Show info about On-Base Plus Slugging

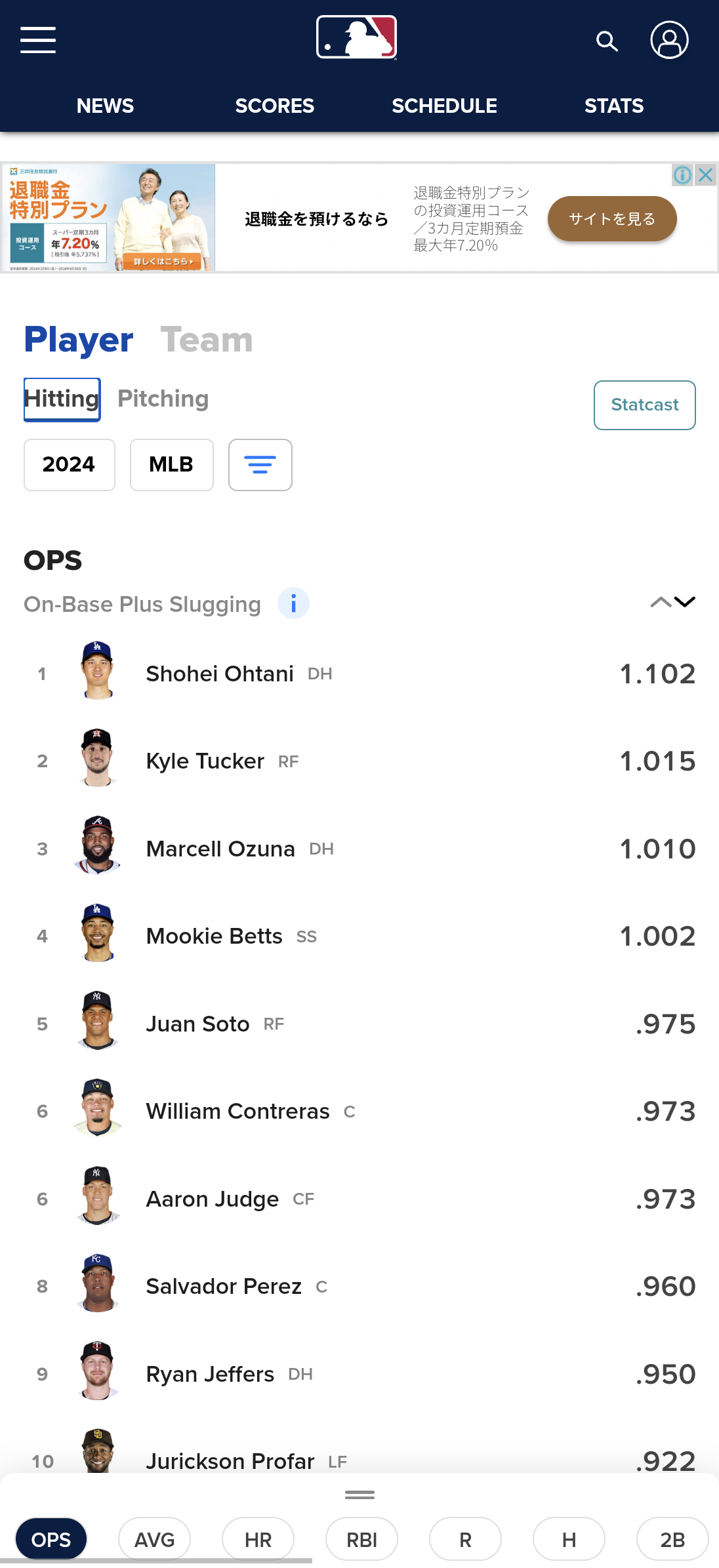[x=293, y=603]
